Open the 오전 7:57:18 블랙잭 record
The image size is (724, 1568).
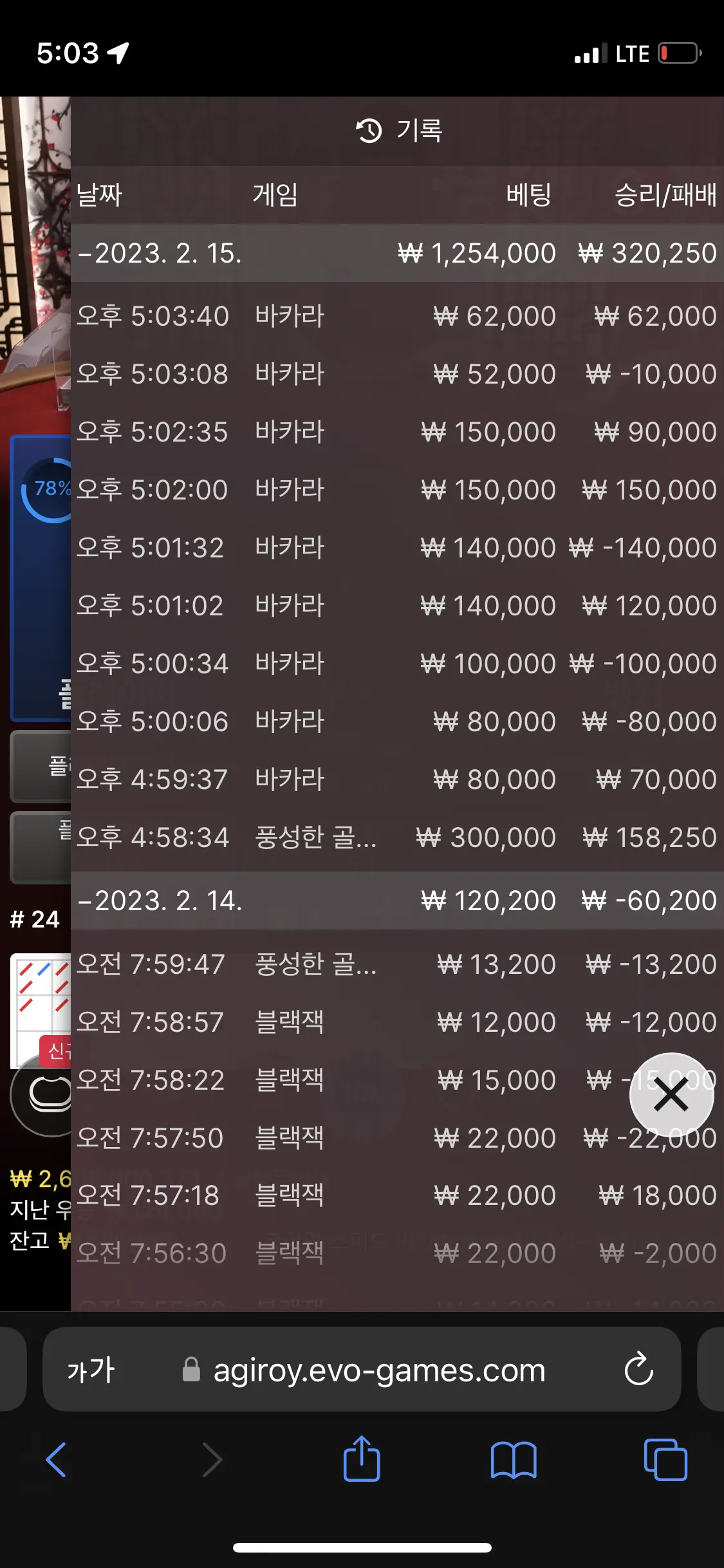coord(397,1195)
